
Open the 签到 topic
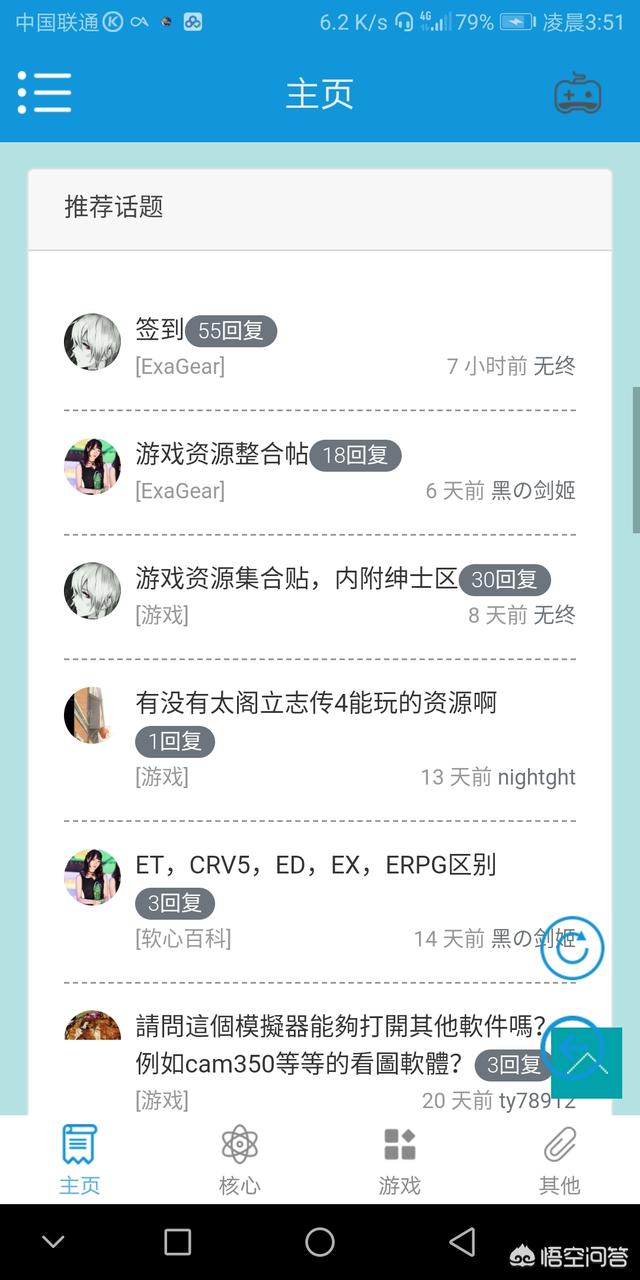point(160,330)
